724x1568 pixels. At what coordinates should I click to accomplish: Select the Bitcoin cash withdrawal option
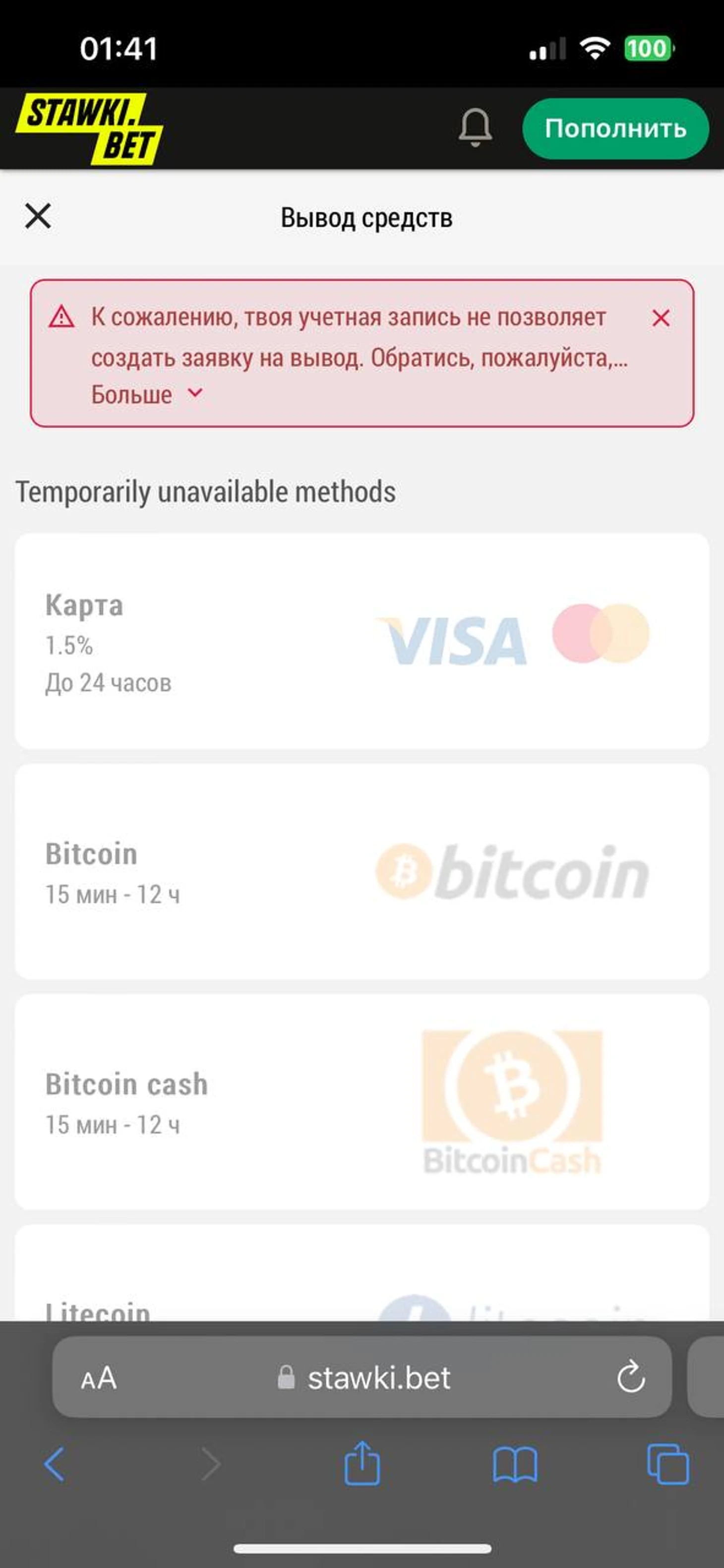(362, 1102)
